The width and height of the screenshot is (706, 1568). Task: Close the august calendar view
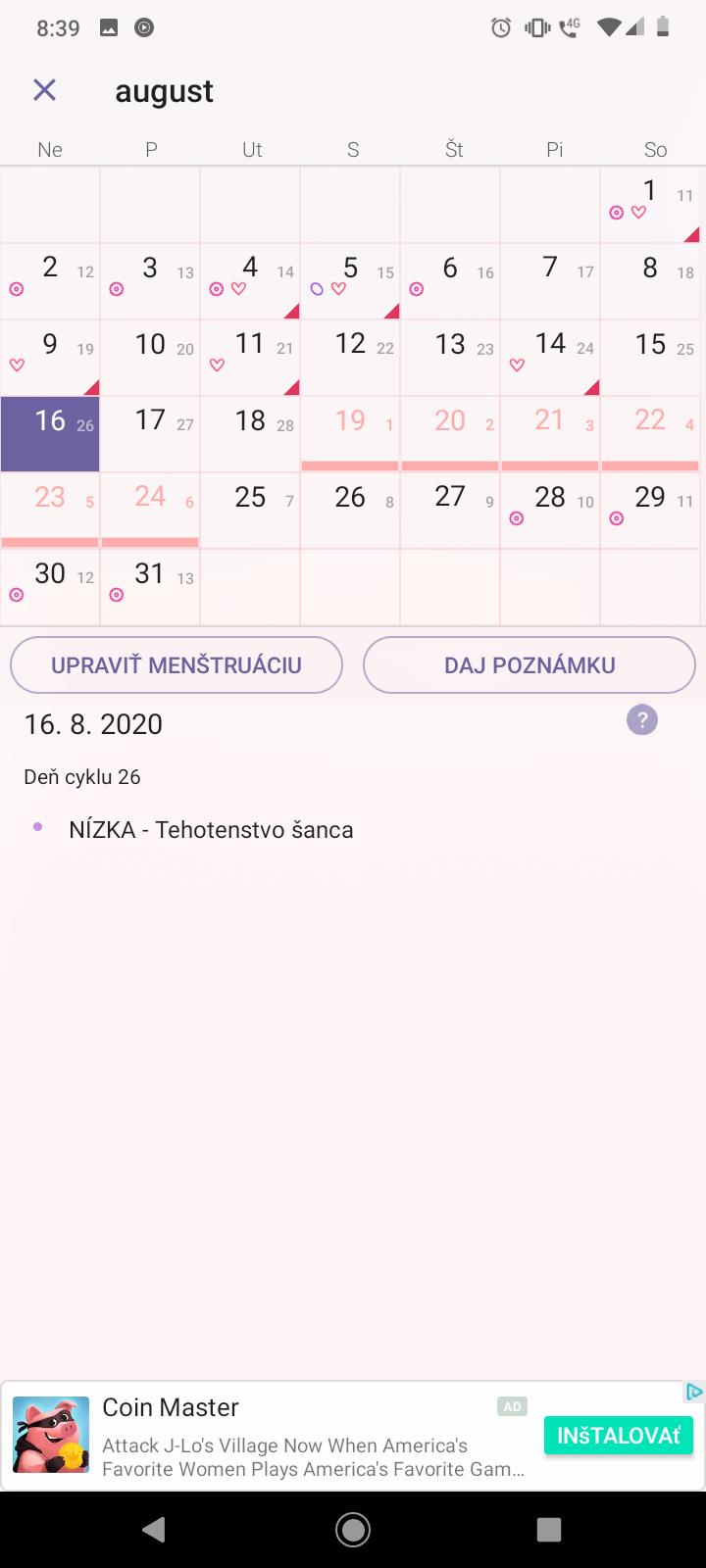pos(44,90)
